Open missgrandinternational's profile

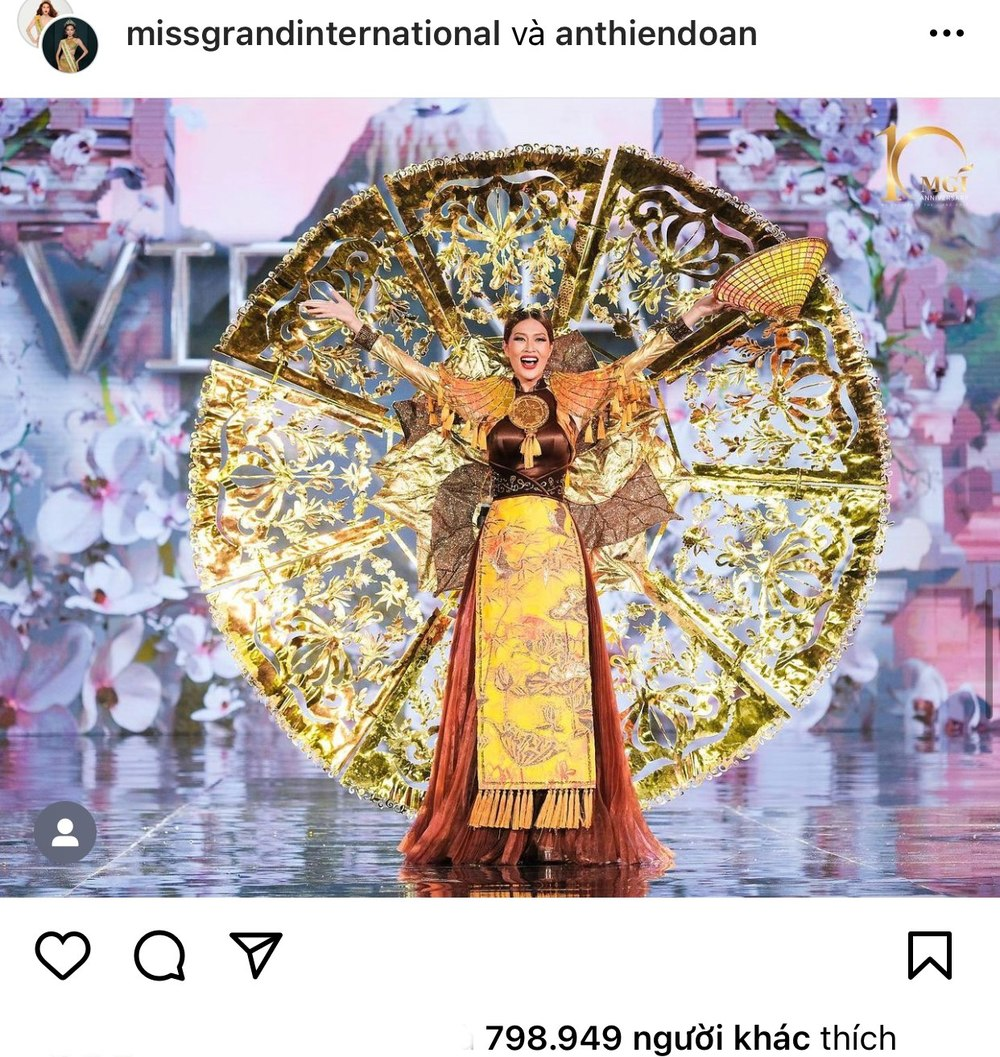[x=312, y=34]
